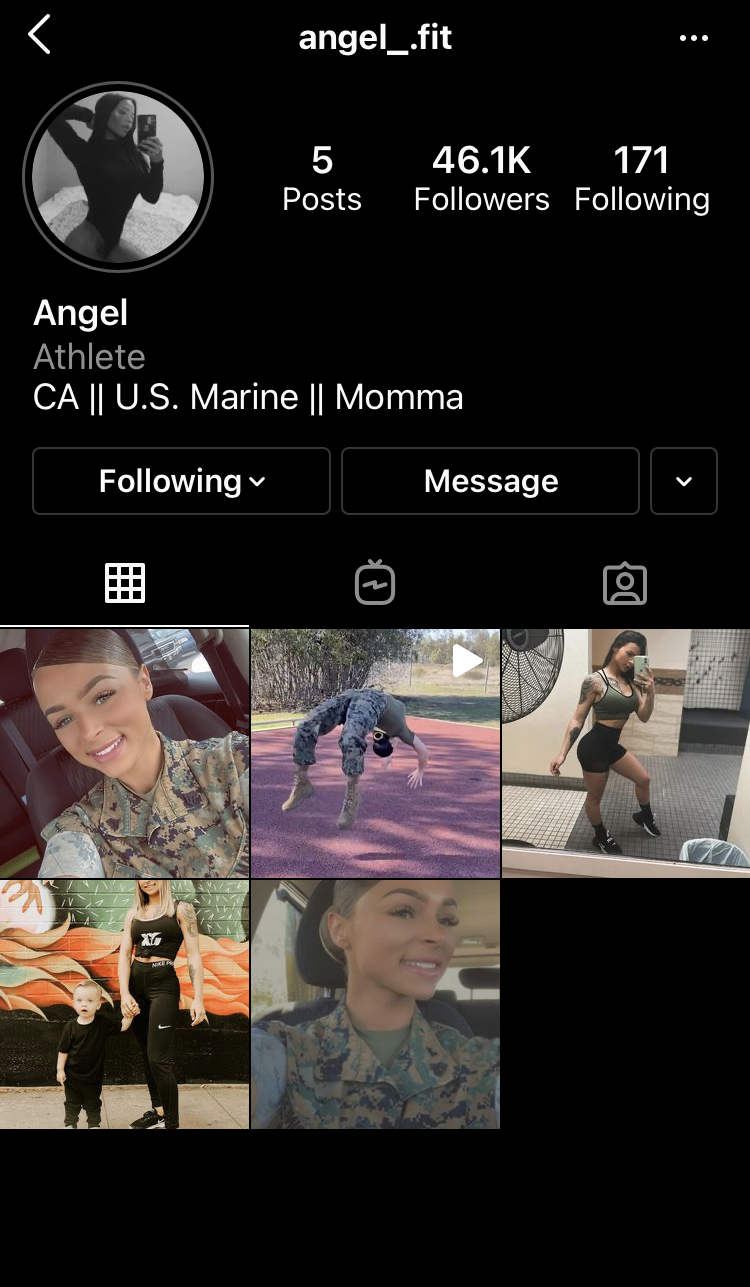The image size is (750, 1287).
Task: Message angel_.fit
Action: pyautogui.click(x=490, y=481)
